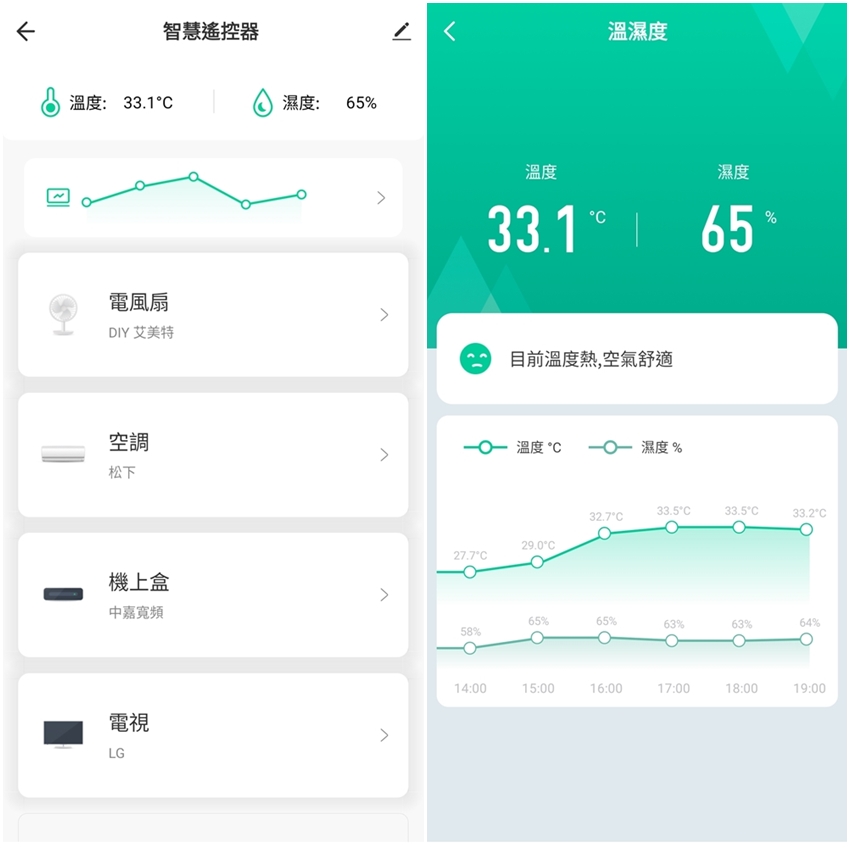Select the 機上盒 中嘉寬頻 device

coord(213,595)
